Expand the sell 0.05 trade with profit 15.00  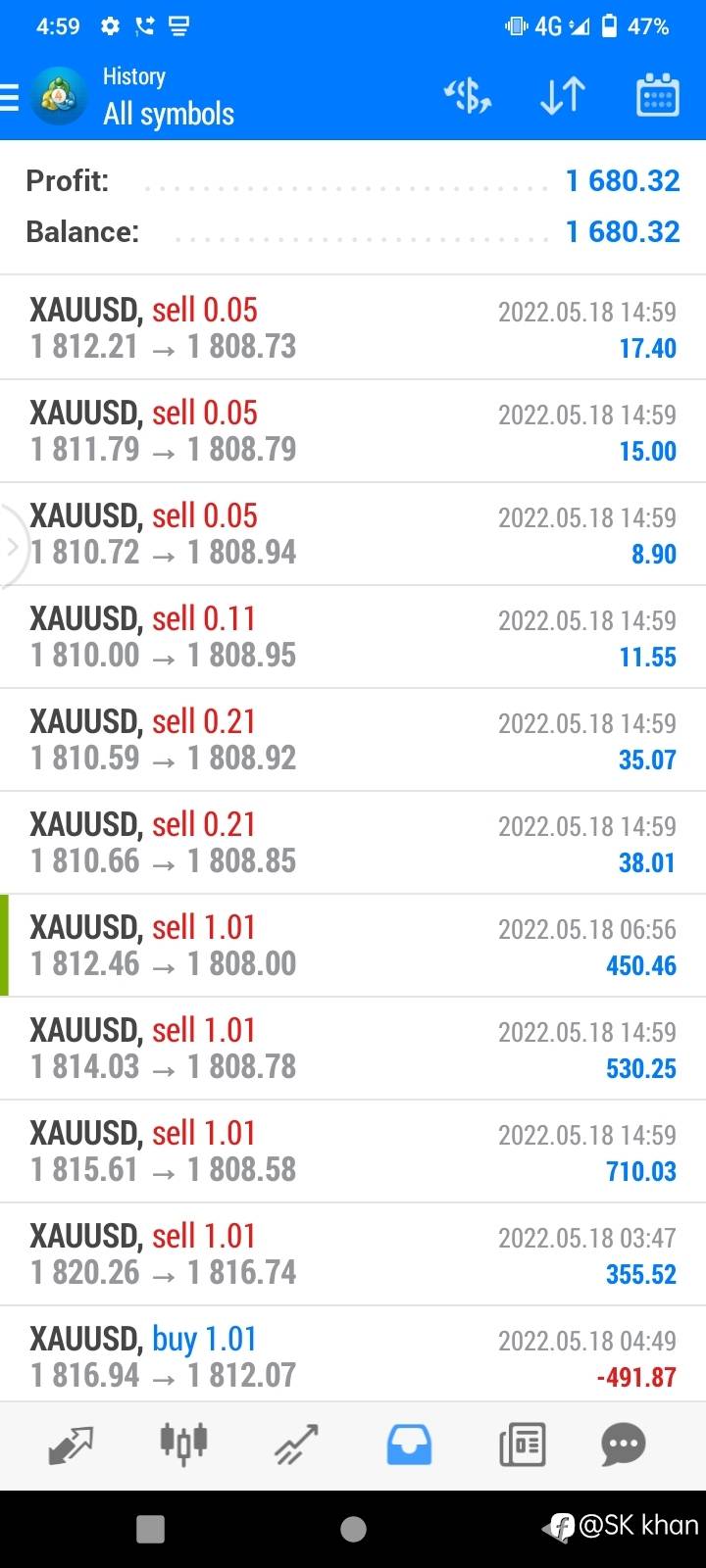pyautogui.click(x=353, y=430)
